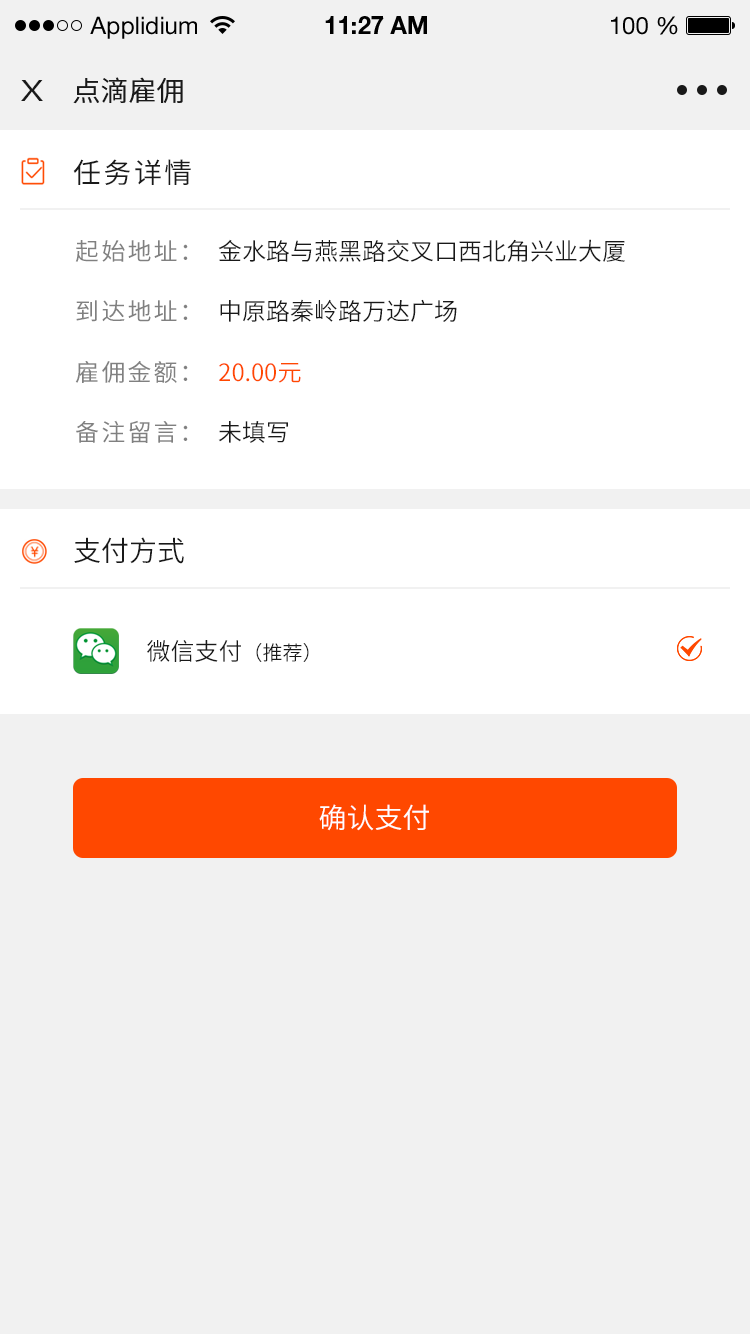Expand the 支付方式 section header
This screenshot has height=1334, width=750.
click(129, 551)
